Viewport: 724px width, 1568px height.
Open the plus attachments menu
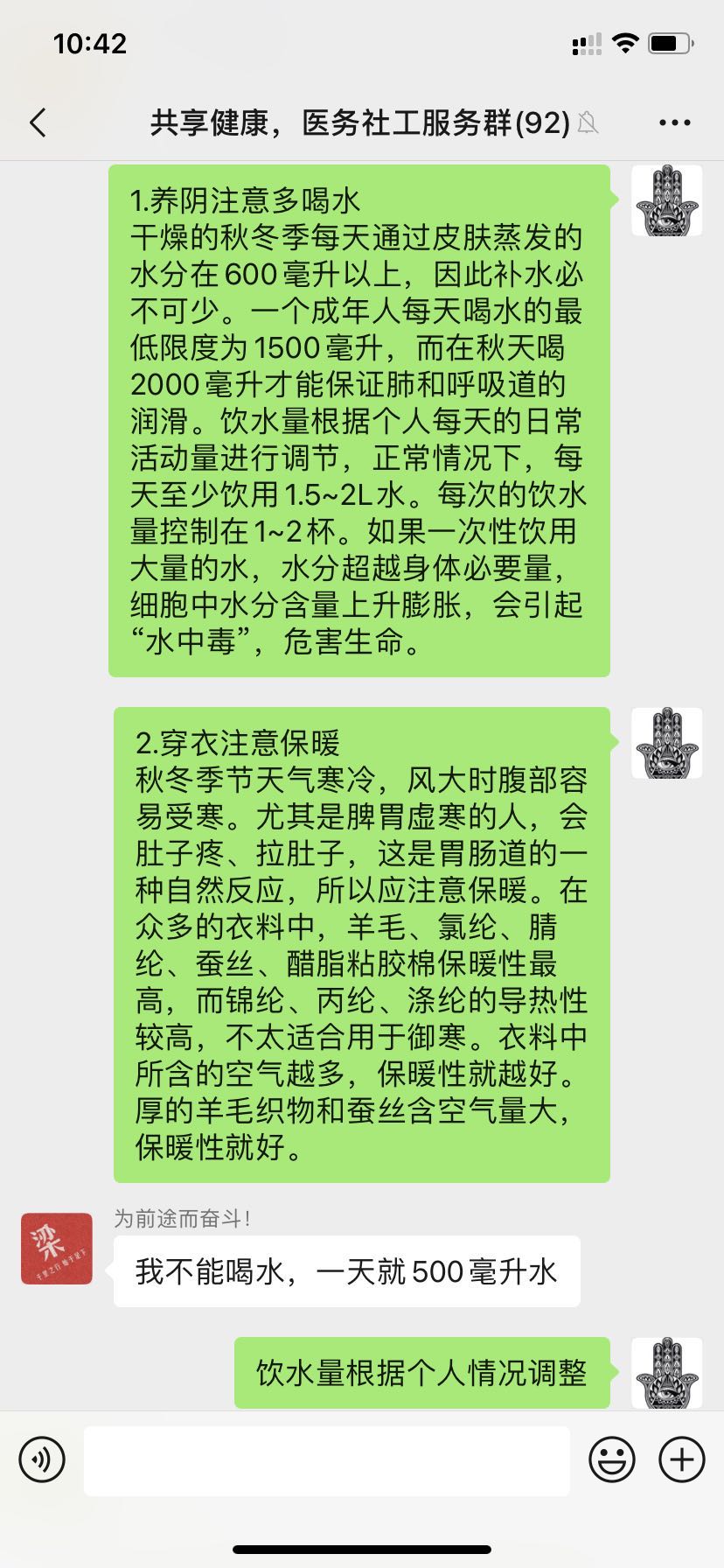[681, 1459]
